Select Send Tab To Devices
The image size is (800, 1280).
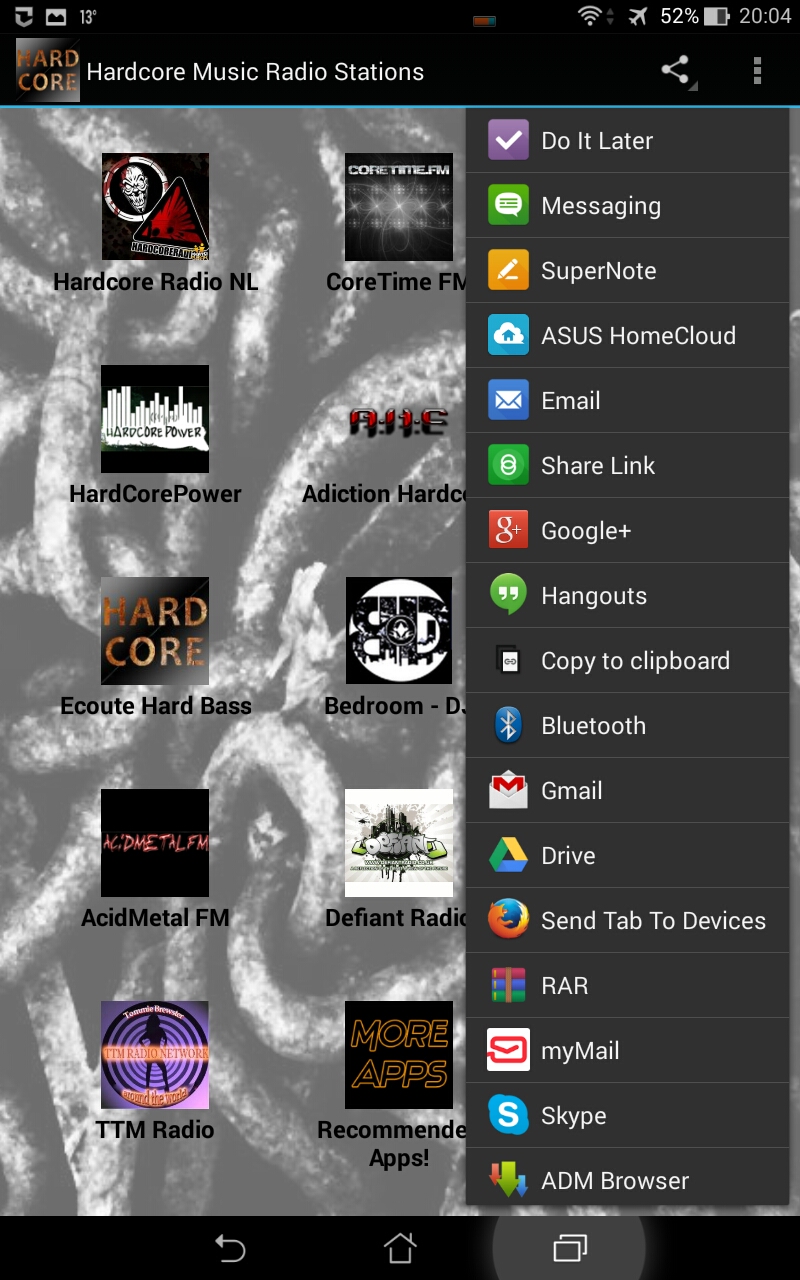coord(627,921)
